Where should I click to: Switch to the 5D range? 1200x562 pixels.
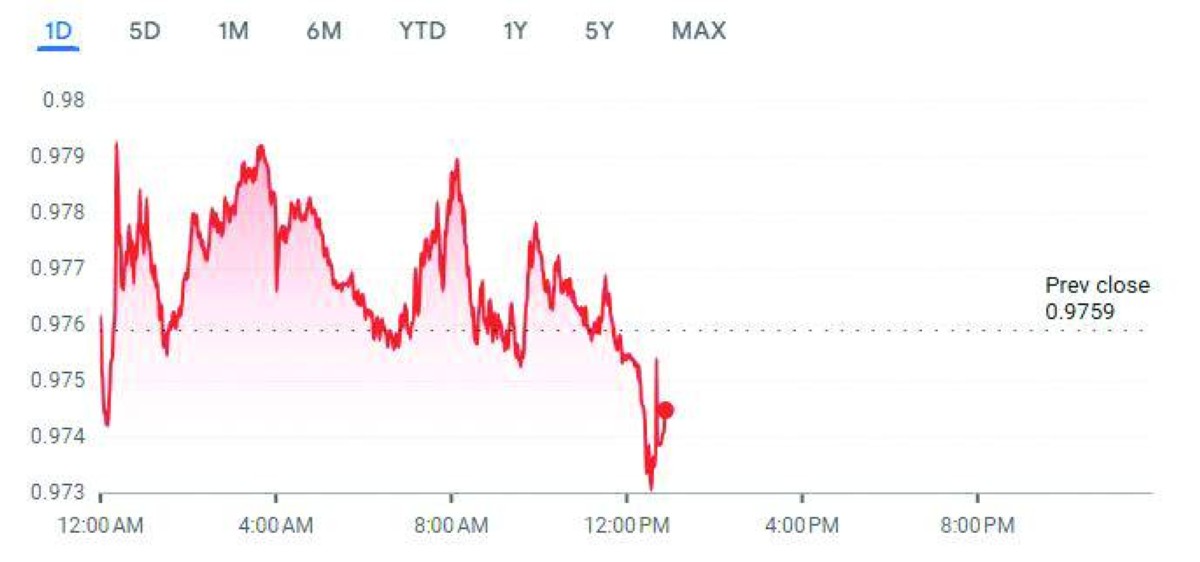(145, 31)
